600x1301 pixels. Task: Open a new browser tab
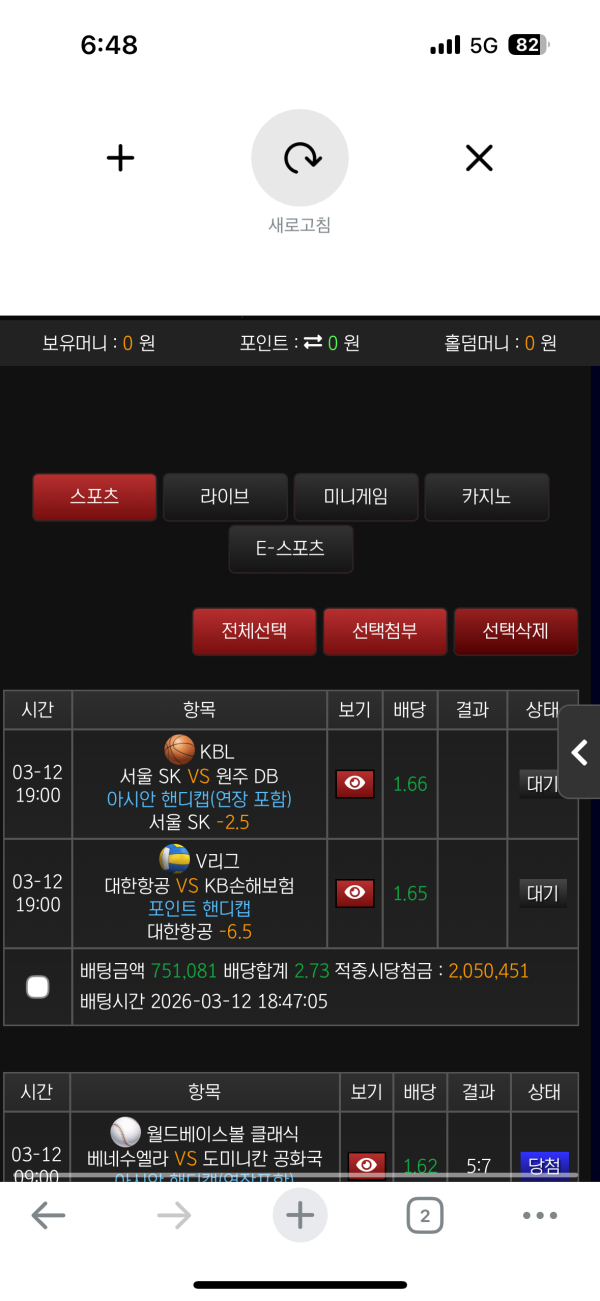click(x=300, y=1216)
